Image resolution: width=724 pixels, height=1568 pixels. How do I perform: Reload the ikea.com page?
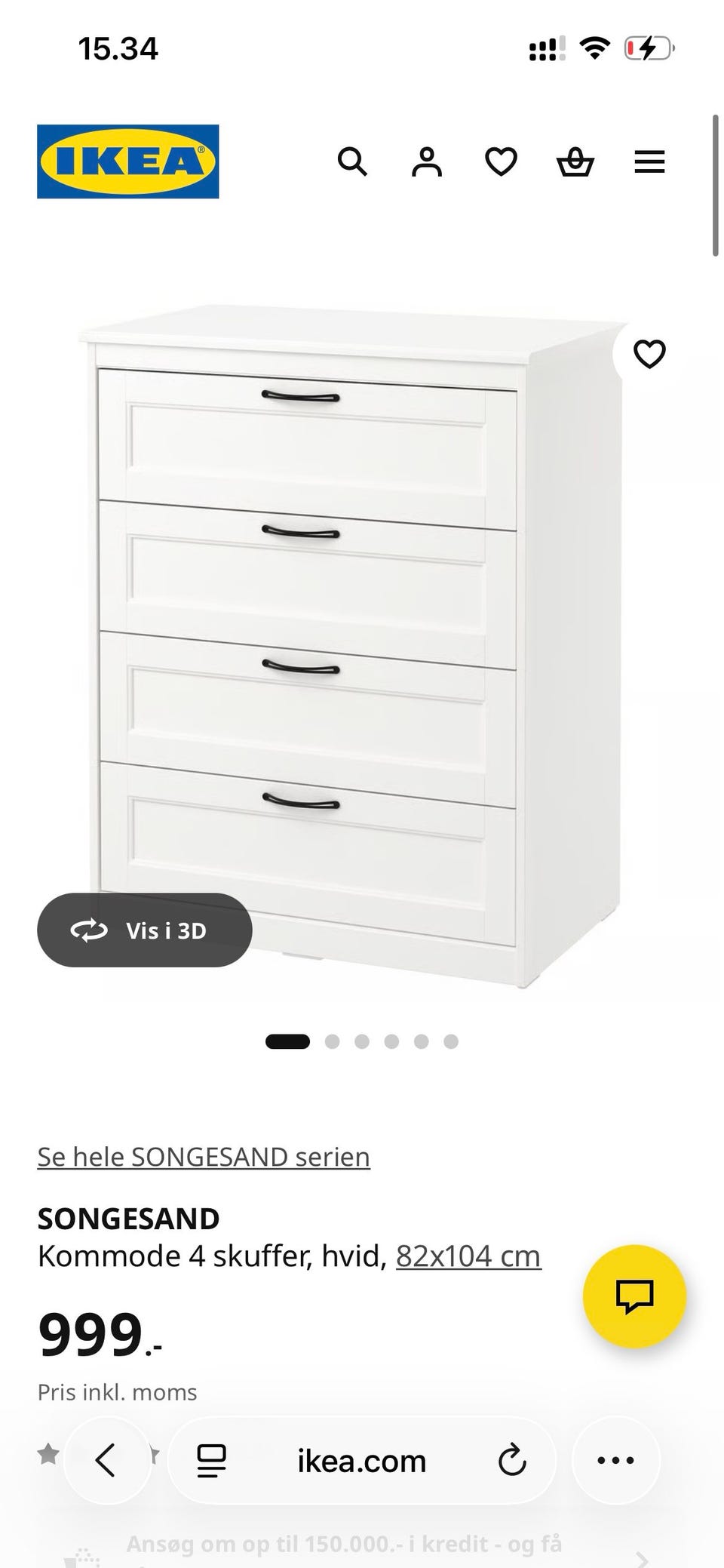pos(512,1461)
